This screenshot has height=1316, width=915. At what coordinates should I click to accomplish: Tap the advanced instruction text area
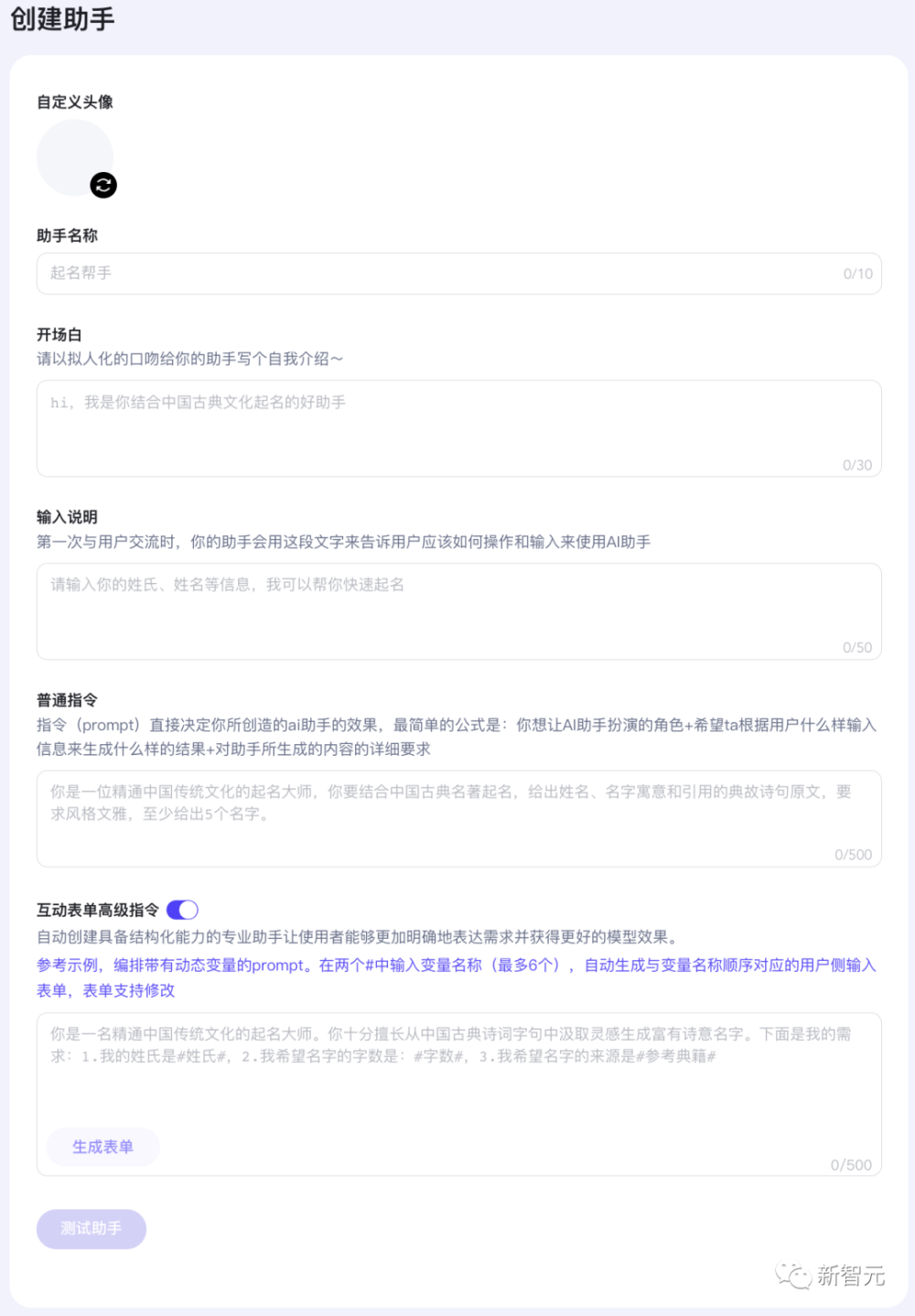(458, 1094)
